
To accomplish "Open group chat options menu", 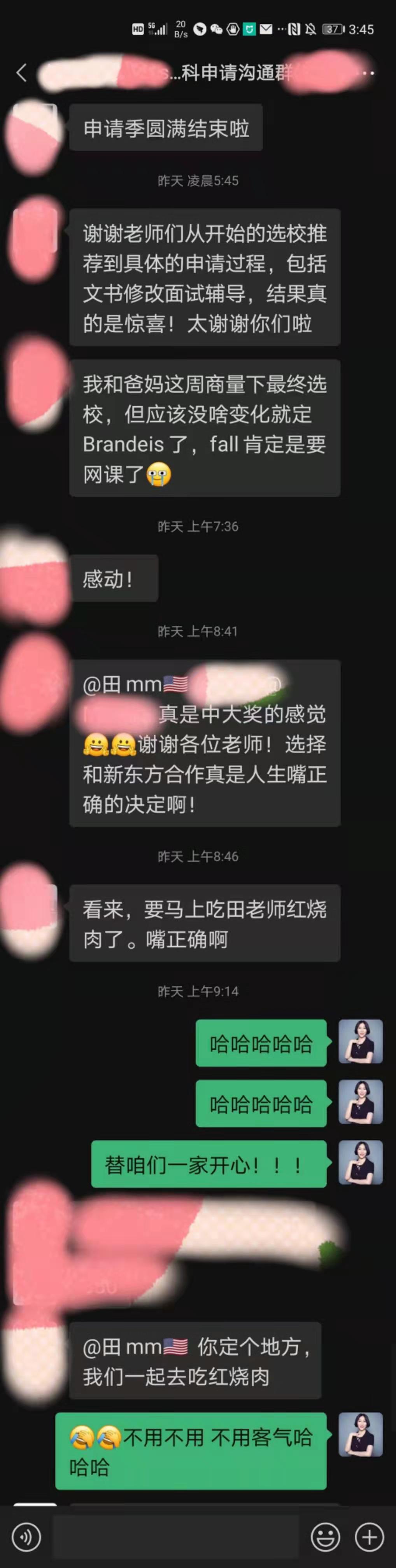I will [367, 73].
